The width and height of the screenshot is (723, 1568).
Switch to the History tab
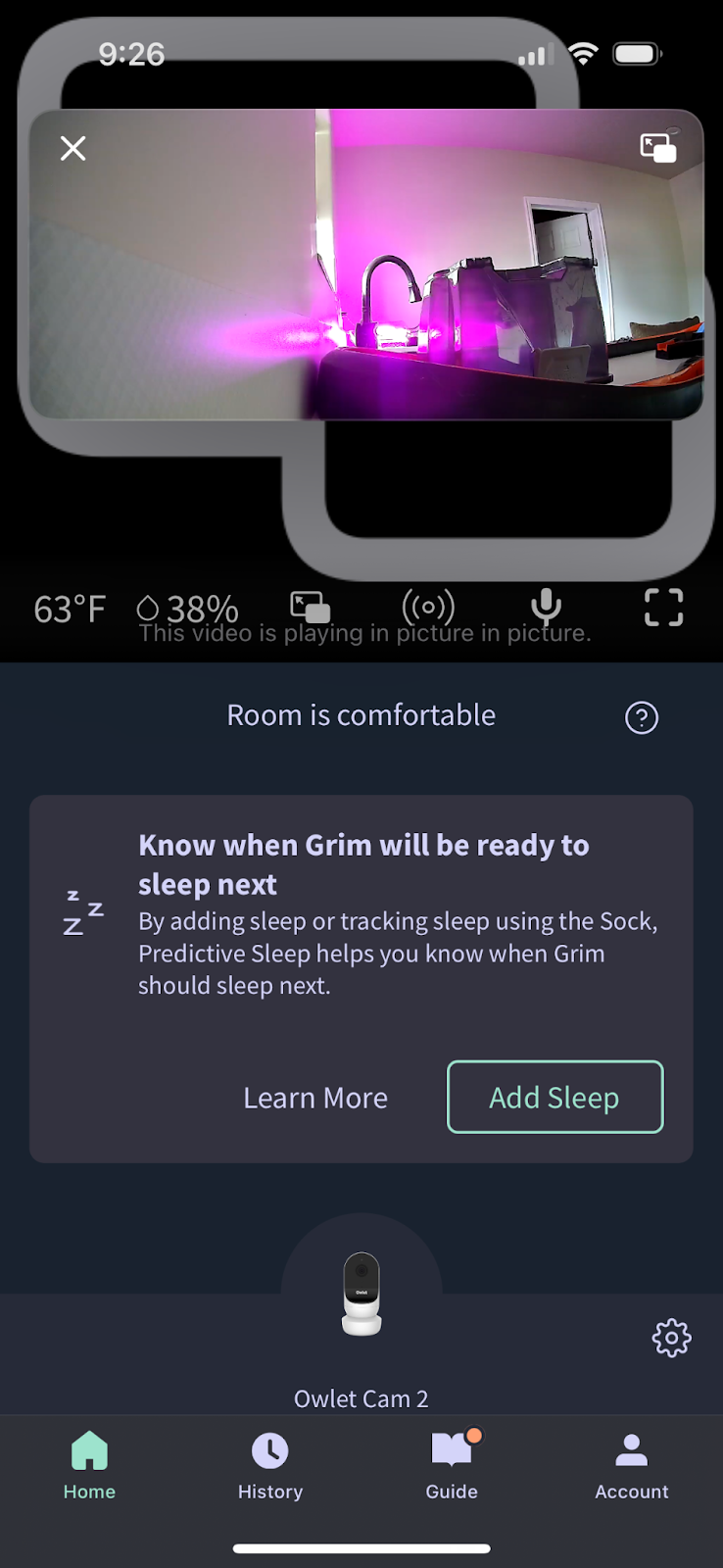pos(270,1465)
